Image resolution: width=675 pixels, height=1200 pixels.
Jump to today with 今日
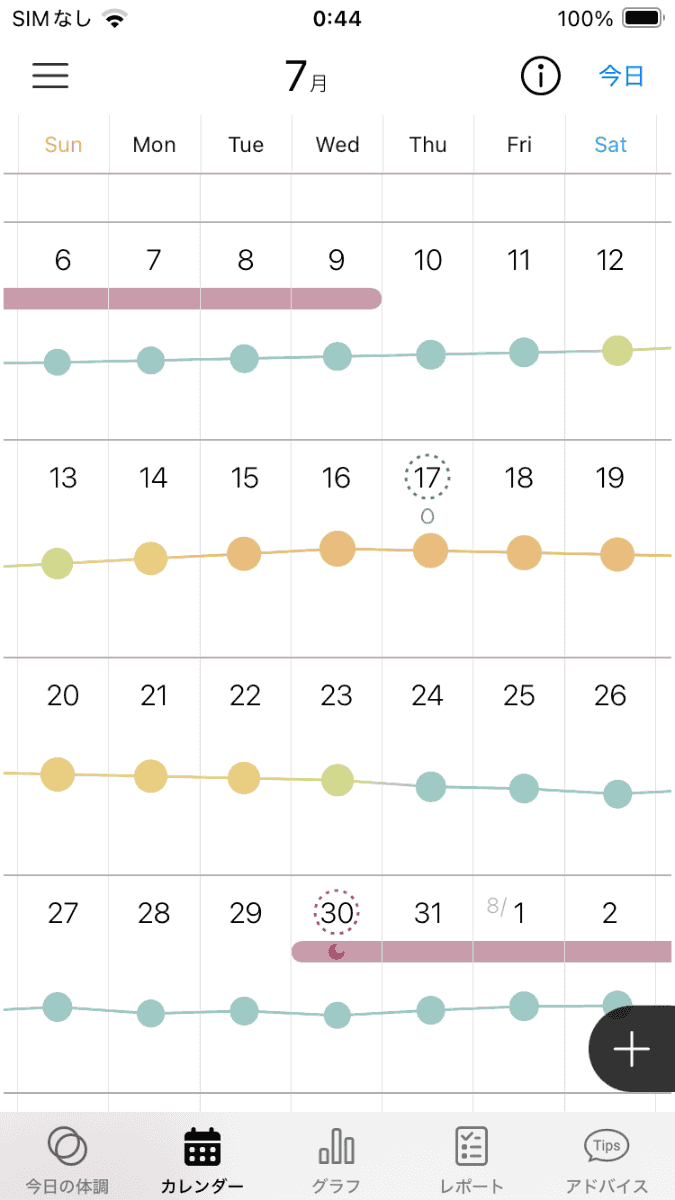[x=621, y=76]
